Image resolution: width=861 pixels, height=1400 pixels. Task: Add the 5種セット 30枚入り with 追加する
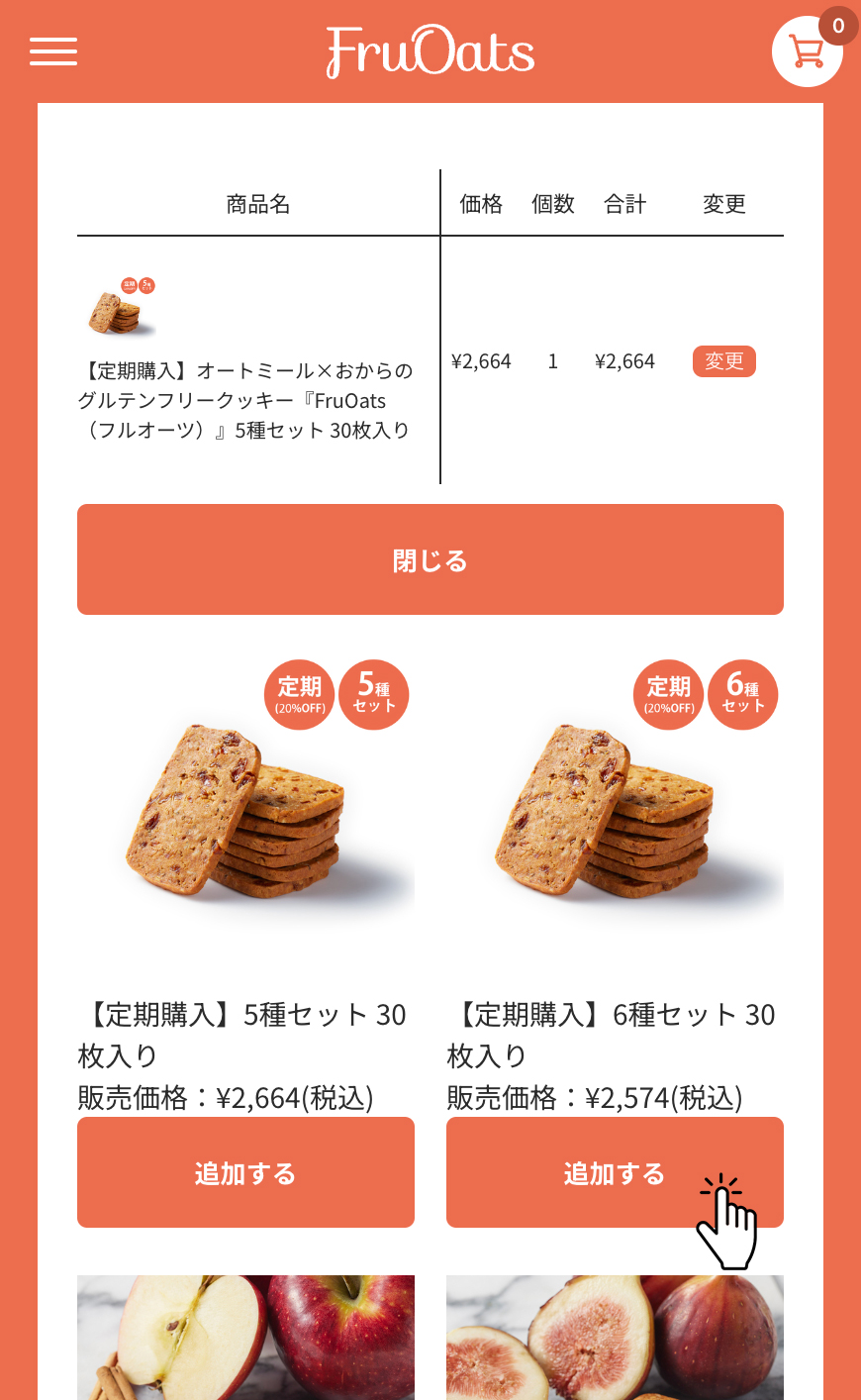point(245,1172)
